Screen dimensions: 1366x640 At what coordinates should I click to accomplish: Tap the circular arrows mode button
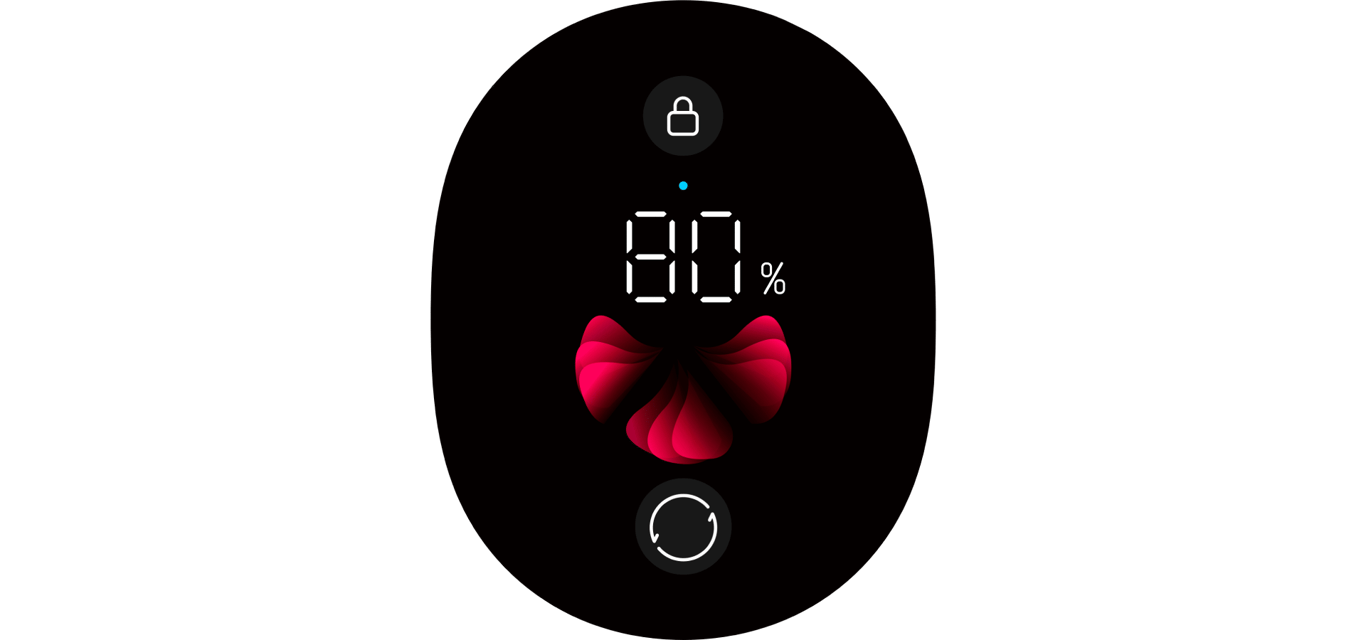tap(683, 526)
